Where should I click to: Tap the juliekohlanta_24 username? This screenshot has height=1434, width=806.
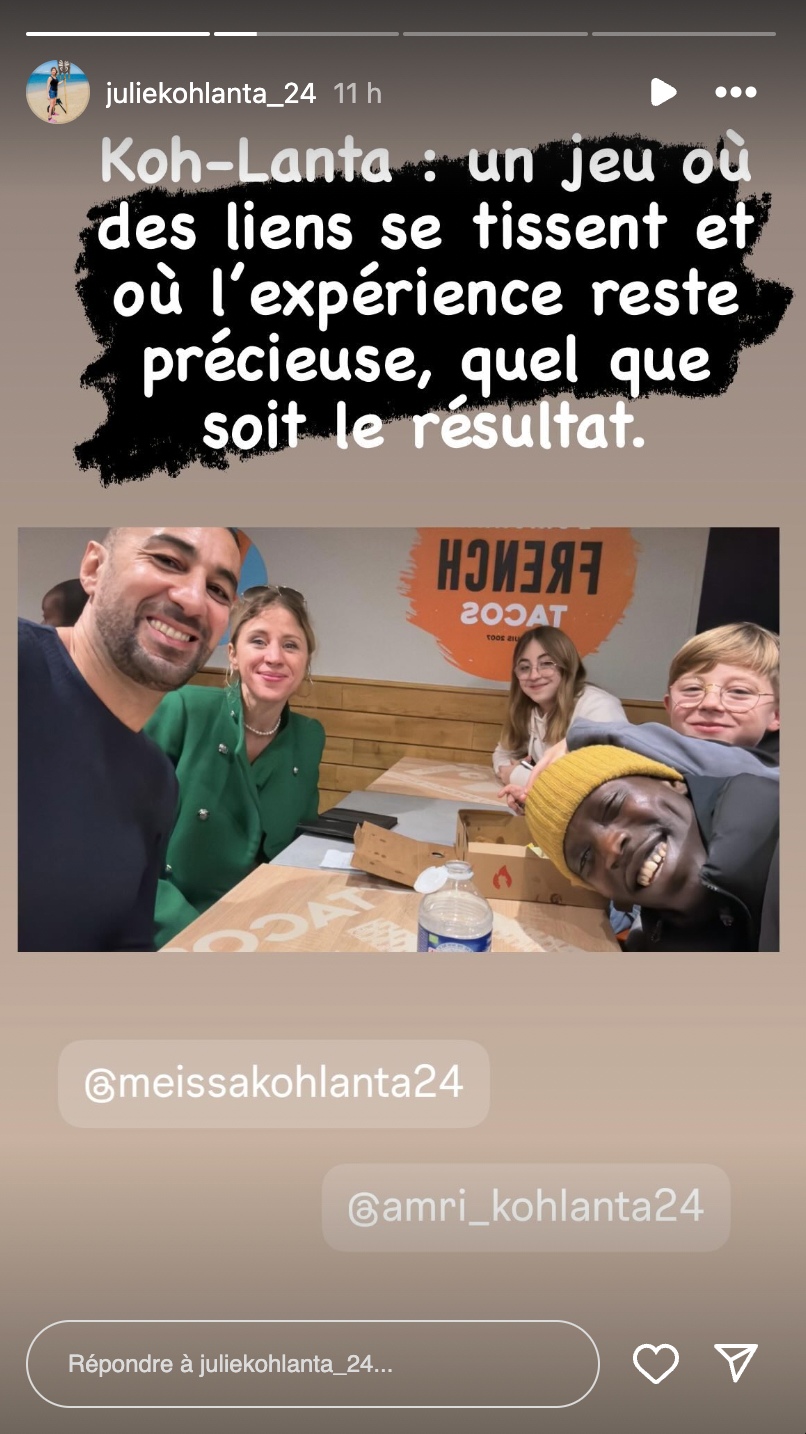[x=211, y=94]
